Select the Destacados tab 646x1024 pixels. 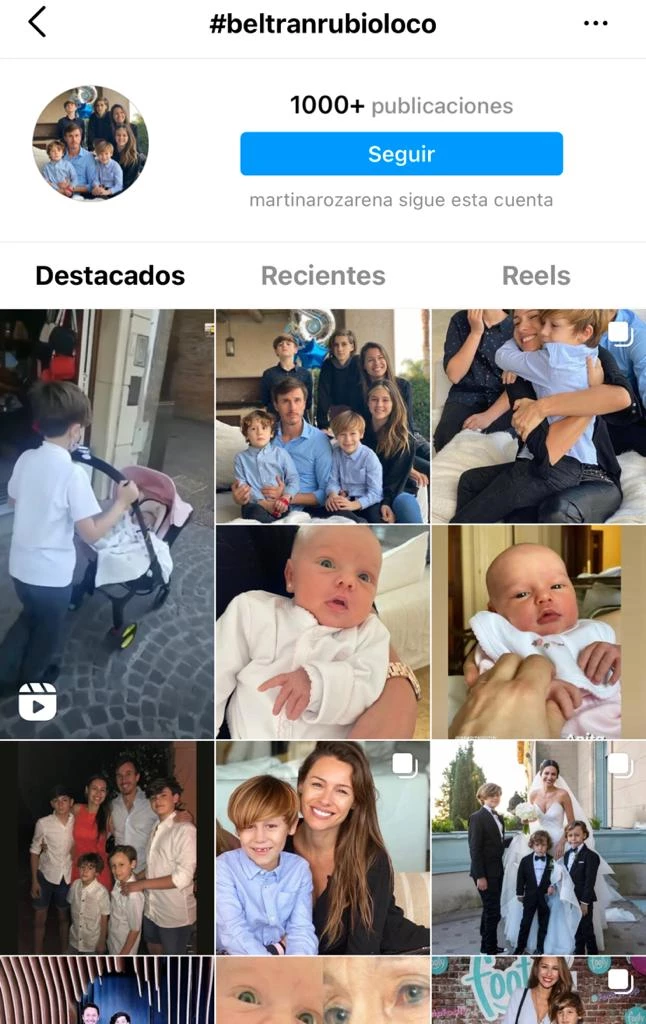click(110, 276)
